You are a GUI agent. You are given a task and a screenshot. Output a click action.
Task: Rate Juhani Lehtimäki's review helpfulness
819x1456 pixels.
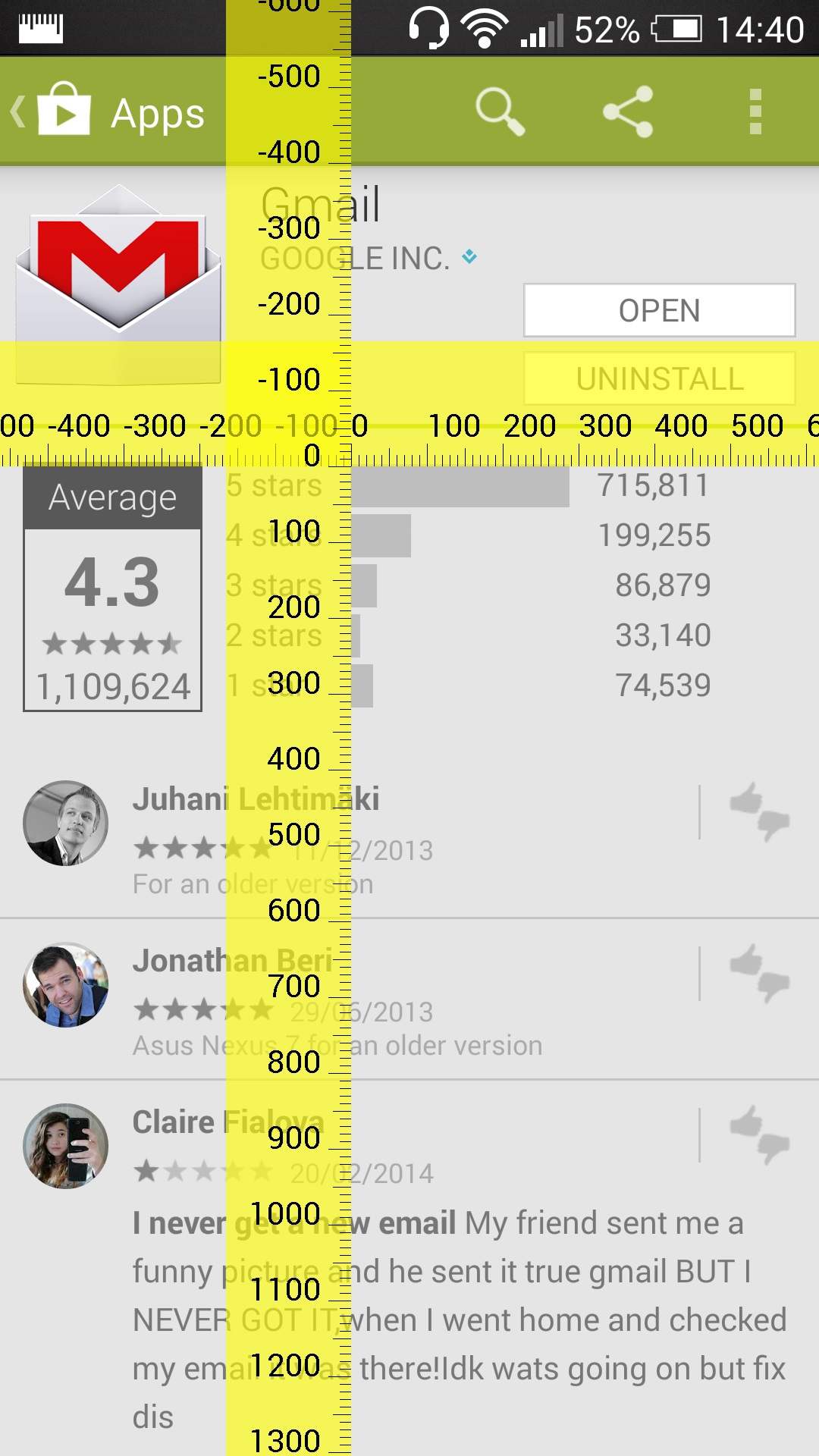click(x=759, y=811)
